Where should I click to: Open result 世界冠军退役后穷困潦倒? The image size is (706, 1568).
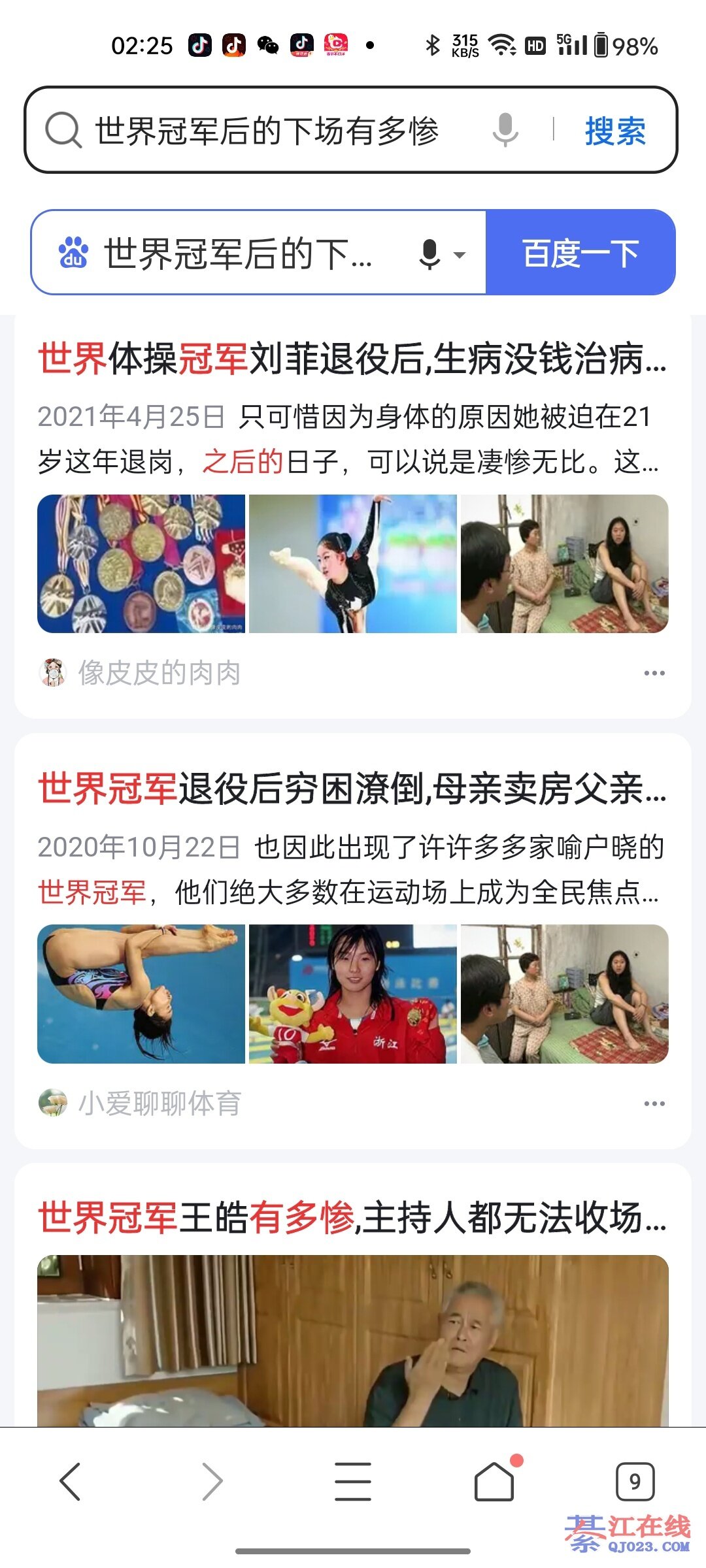coord(352,789)
